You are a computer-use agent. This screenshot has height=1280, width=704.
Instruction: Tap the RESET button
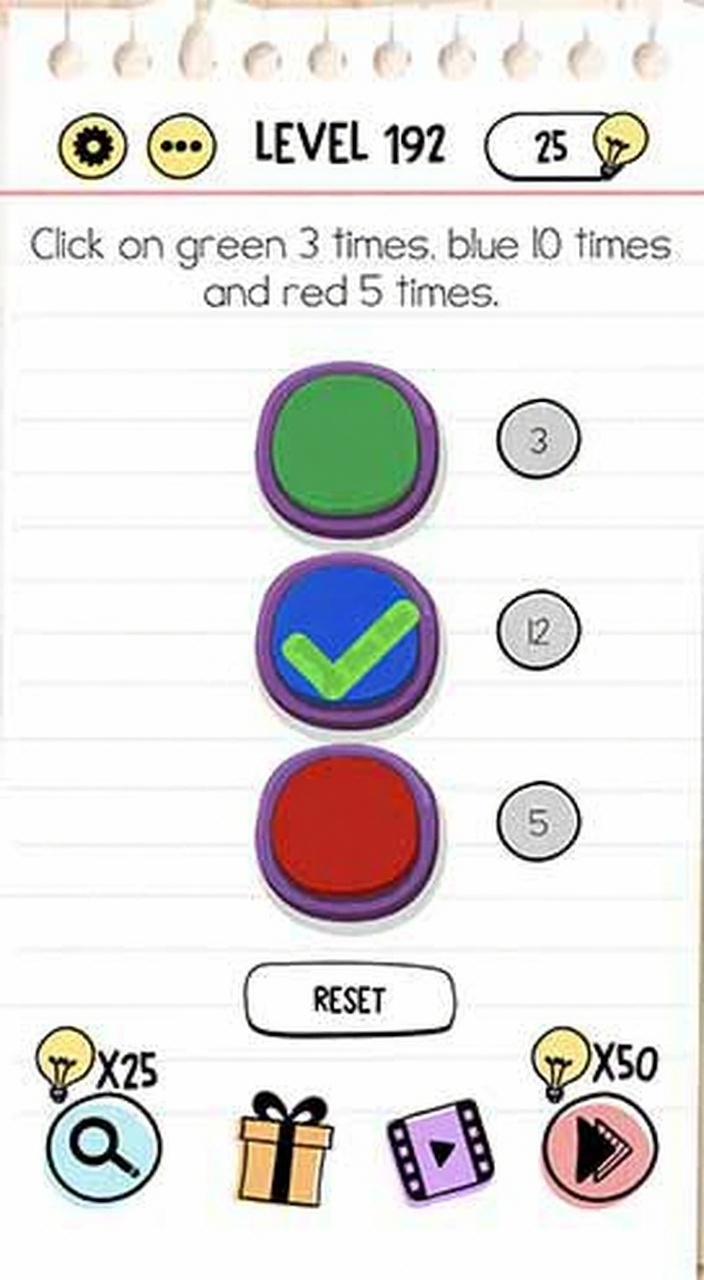(349, 999)
